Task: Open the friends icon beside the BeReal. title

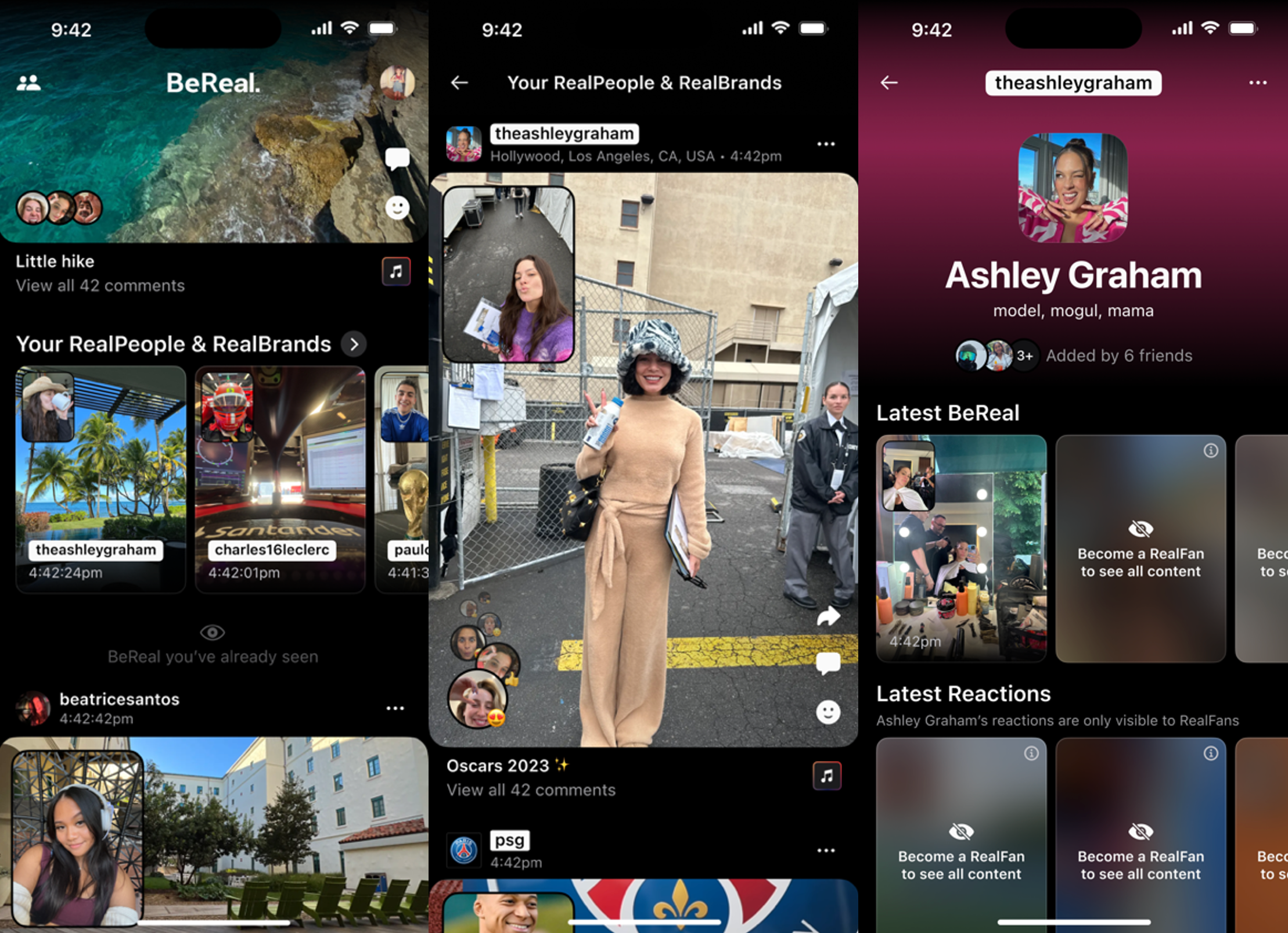Action: [x=28, y=83]
